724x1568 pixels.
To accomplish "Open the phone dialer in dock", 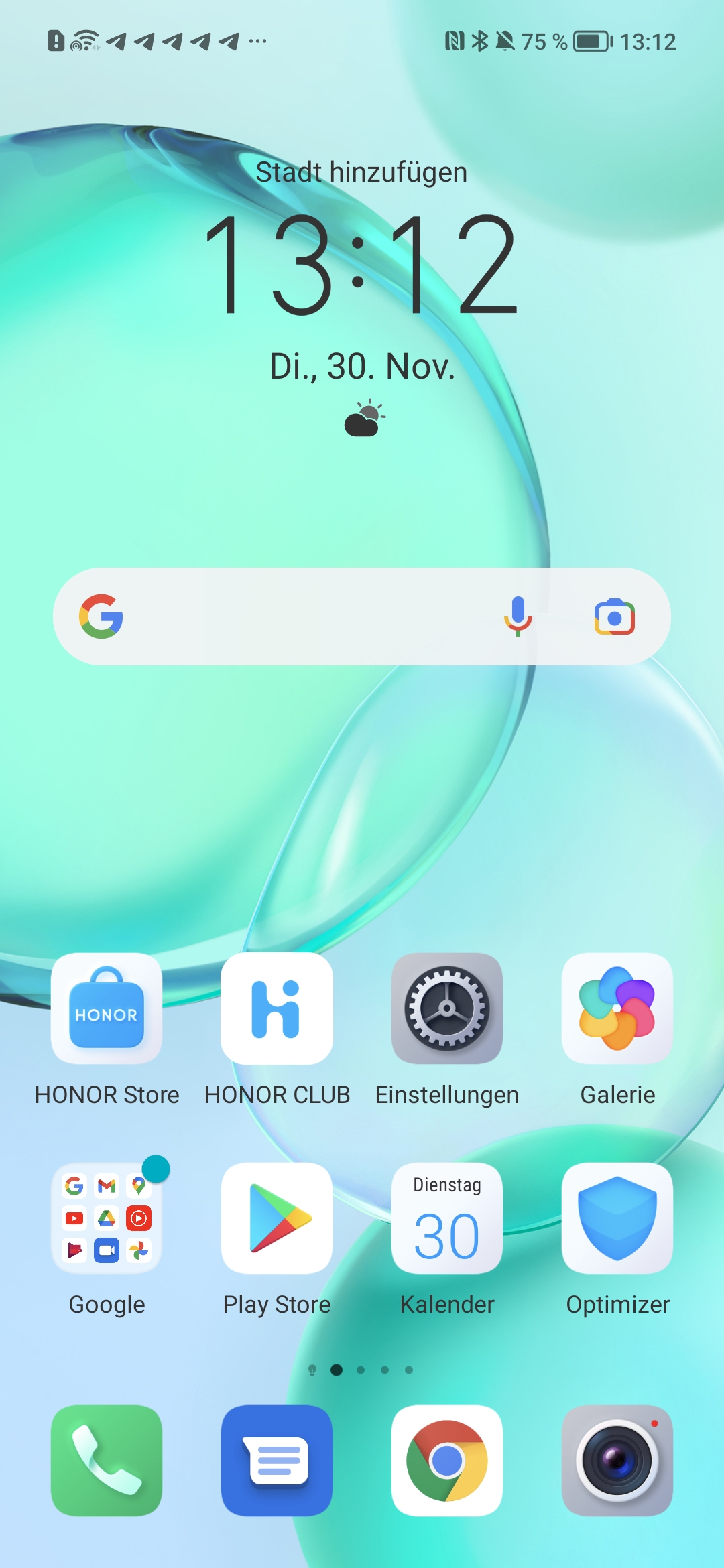I will [x=107, y=1461].
